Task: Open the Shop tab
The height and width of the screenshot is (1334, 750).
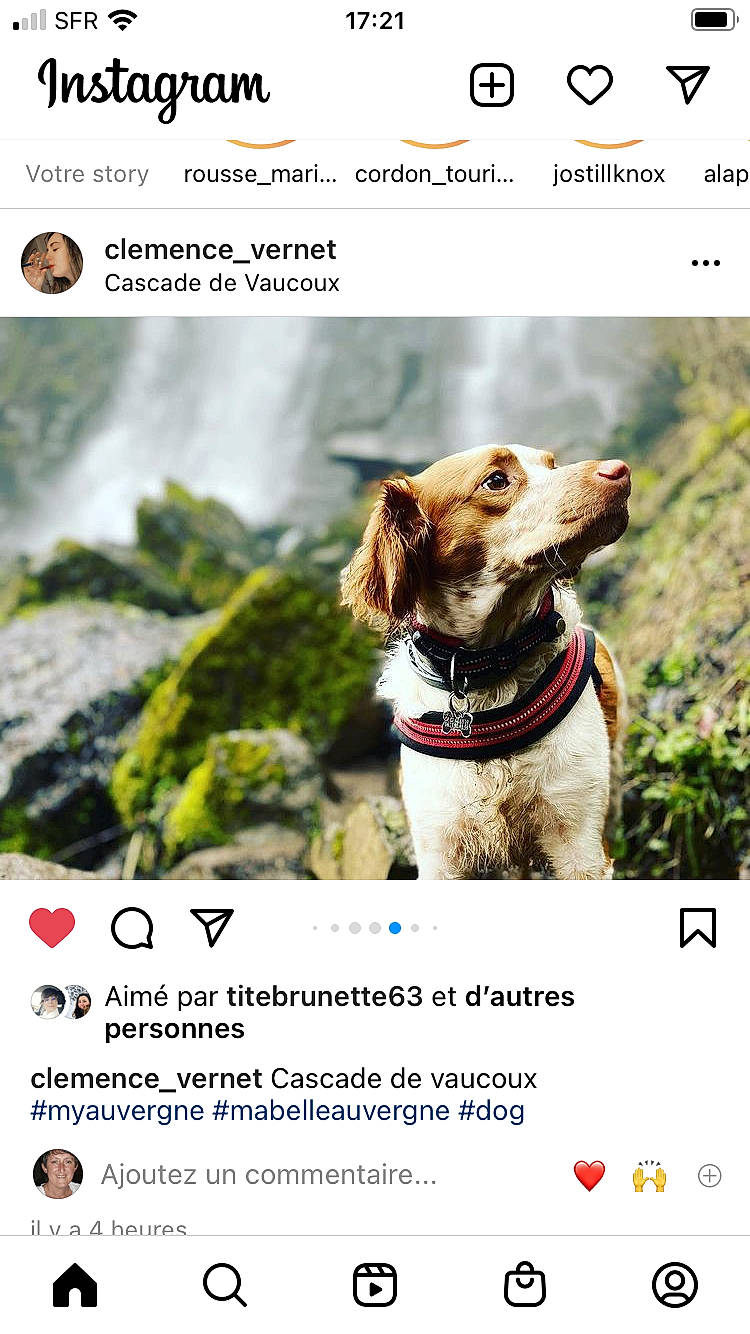Action: coord(525,1285)
